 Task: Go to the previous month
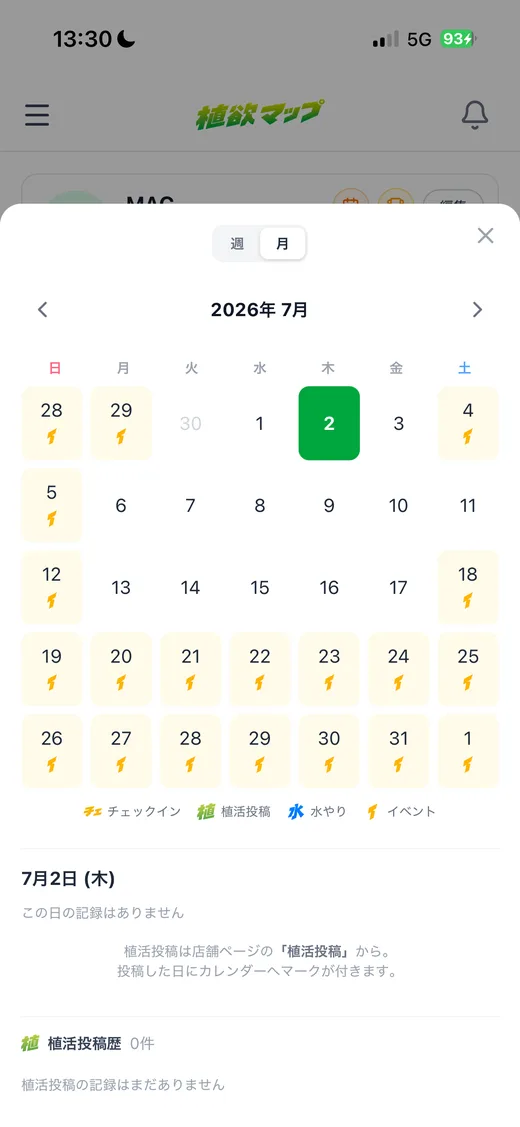(x=42, y=310)
